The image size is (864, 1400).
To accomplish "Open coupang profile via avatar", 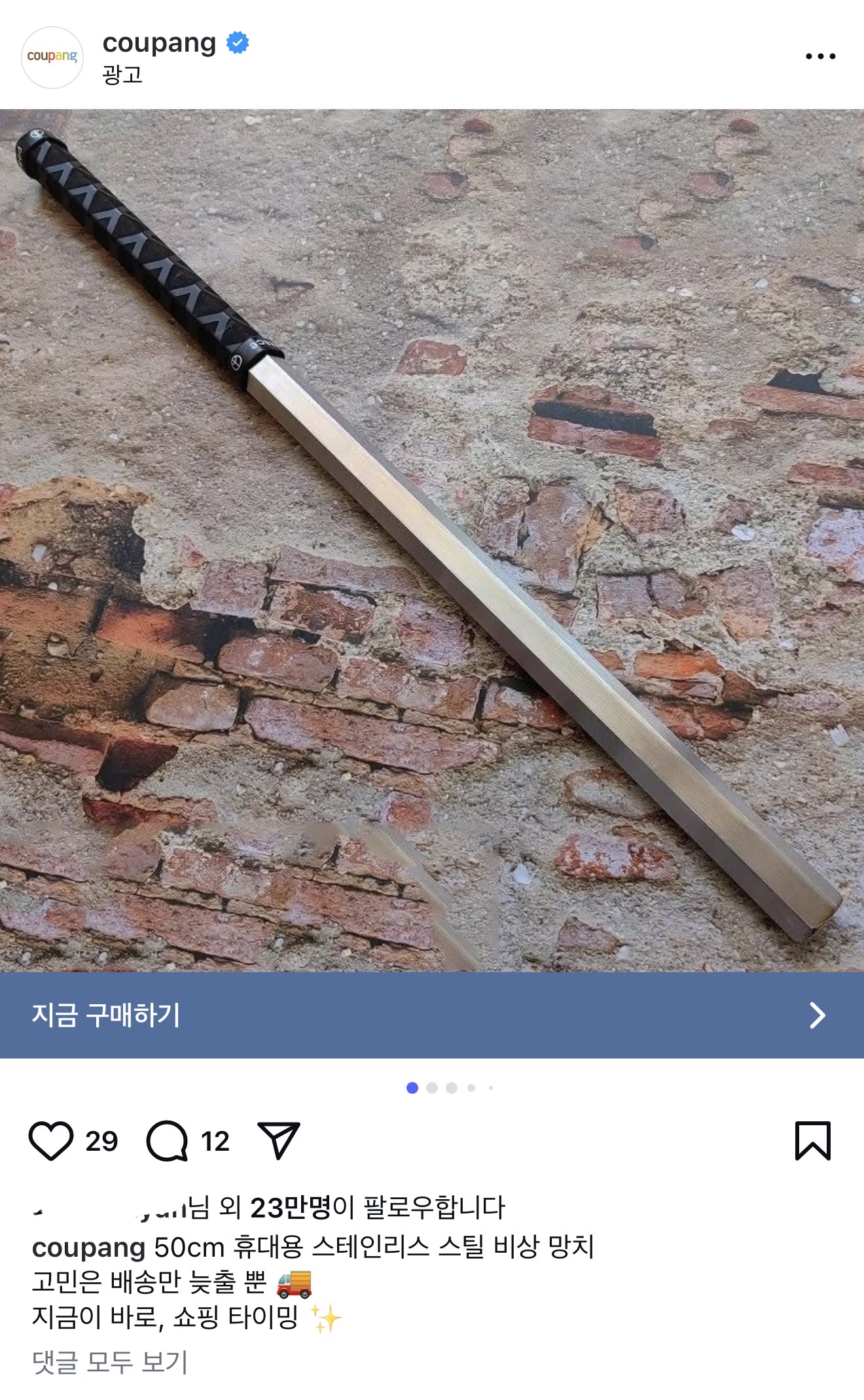I will [x=52, y=57].
